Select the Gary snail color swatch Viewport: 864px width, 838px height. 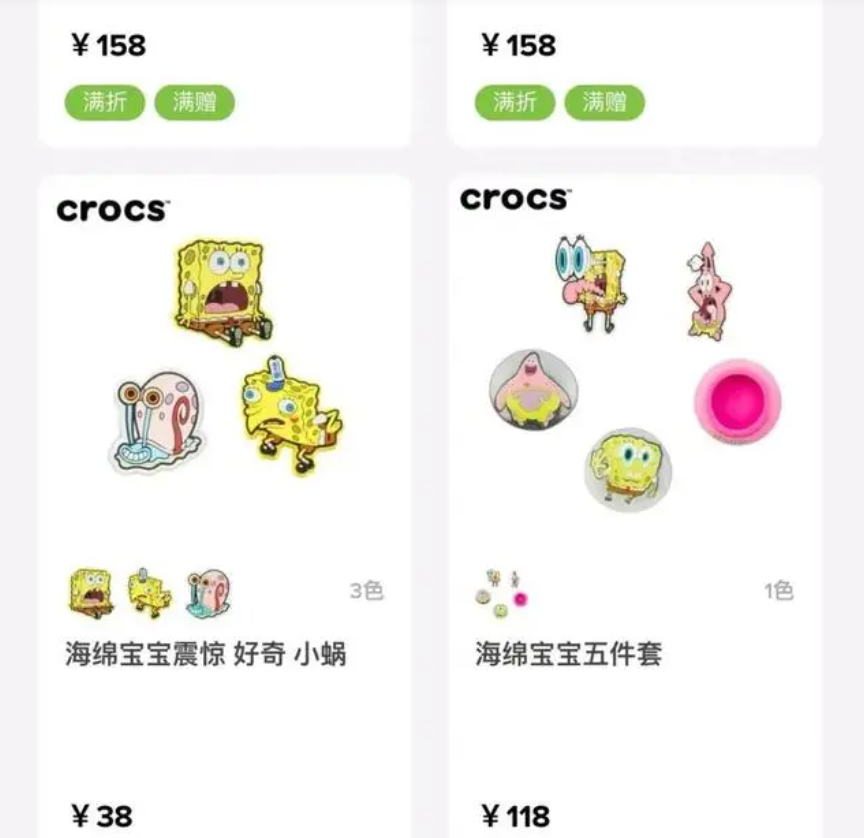[208, 592]
